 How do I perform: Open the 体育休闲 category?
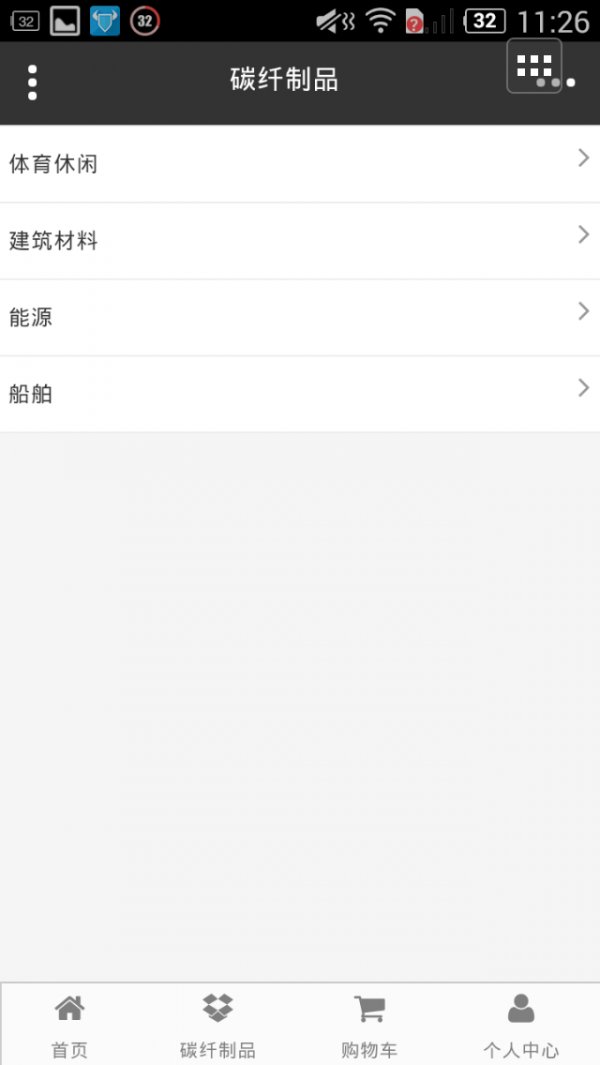coord(300,164)
